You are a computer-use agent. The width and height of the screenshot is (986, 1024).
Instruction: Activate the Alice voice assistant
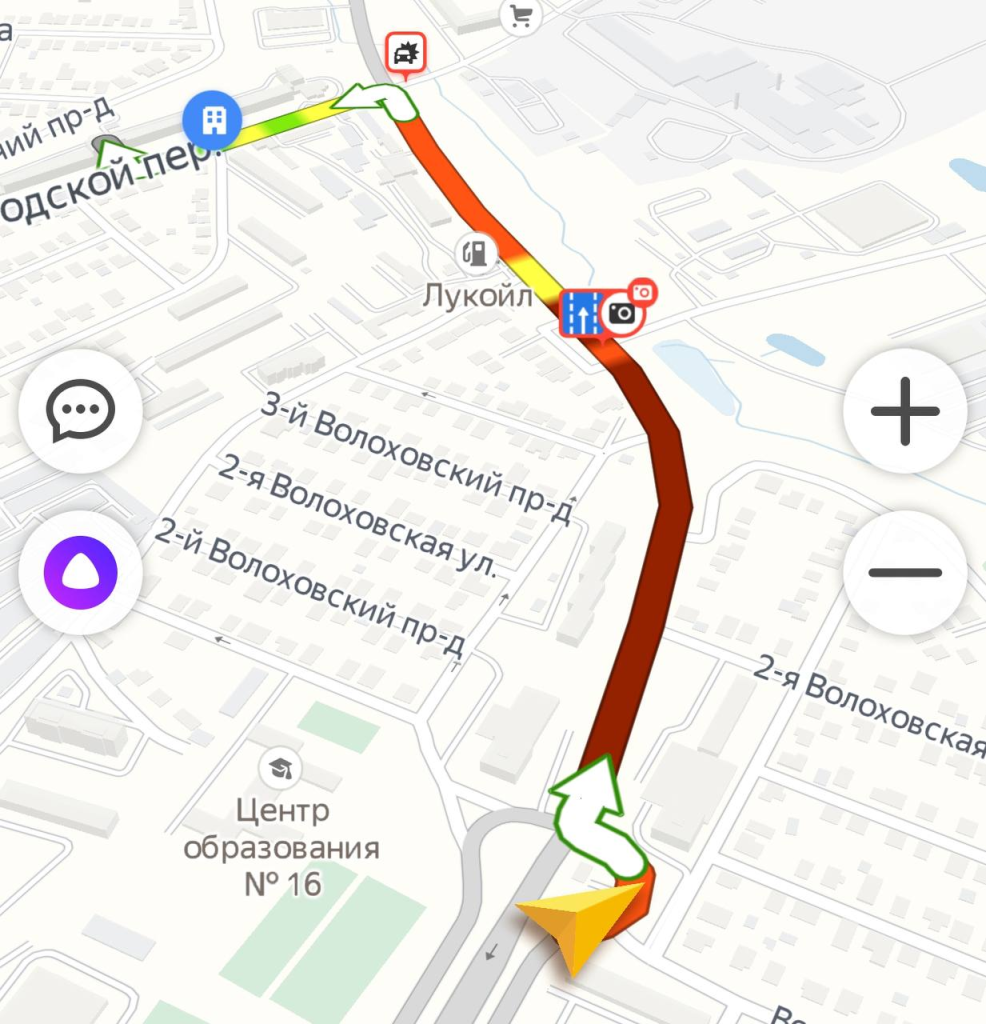(x=81, y=573)
